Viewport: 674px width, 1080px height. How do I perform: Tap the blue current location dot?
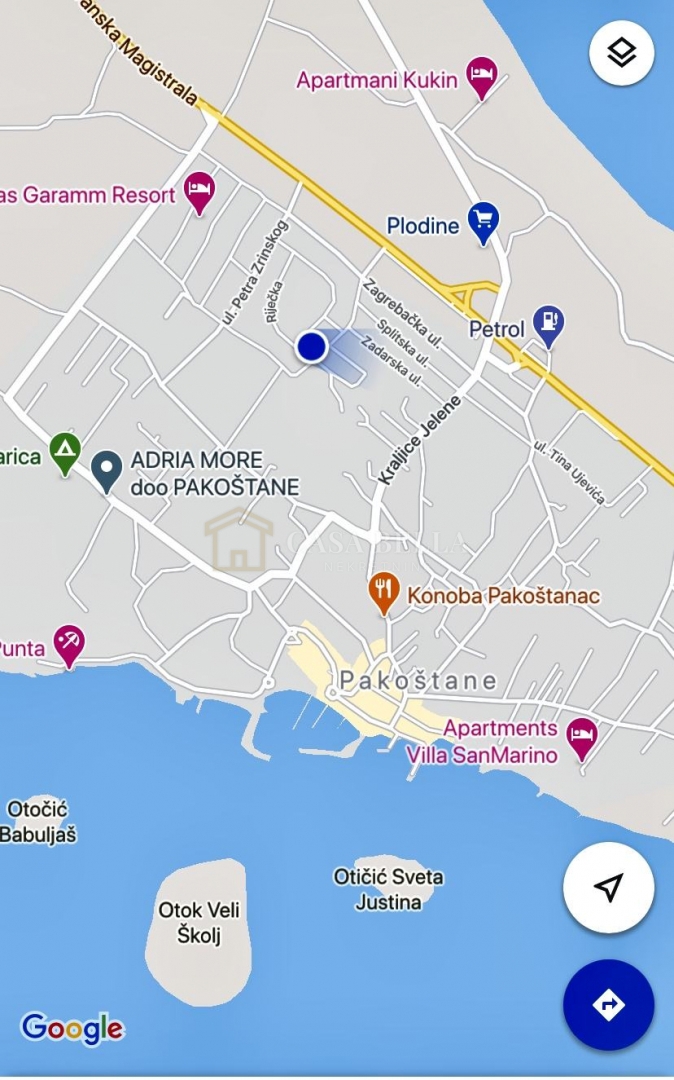coord(312,347)
